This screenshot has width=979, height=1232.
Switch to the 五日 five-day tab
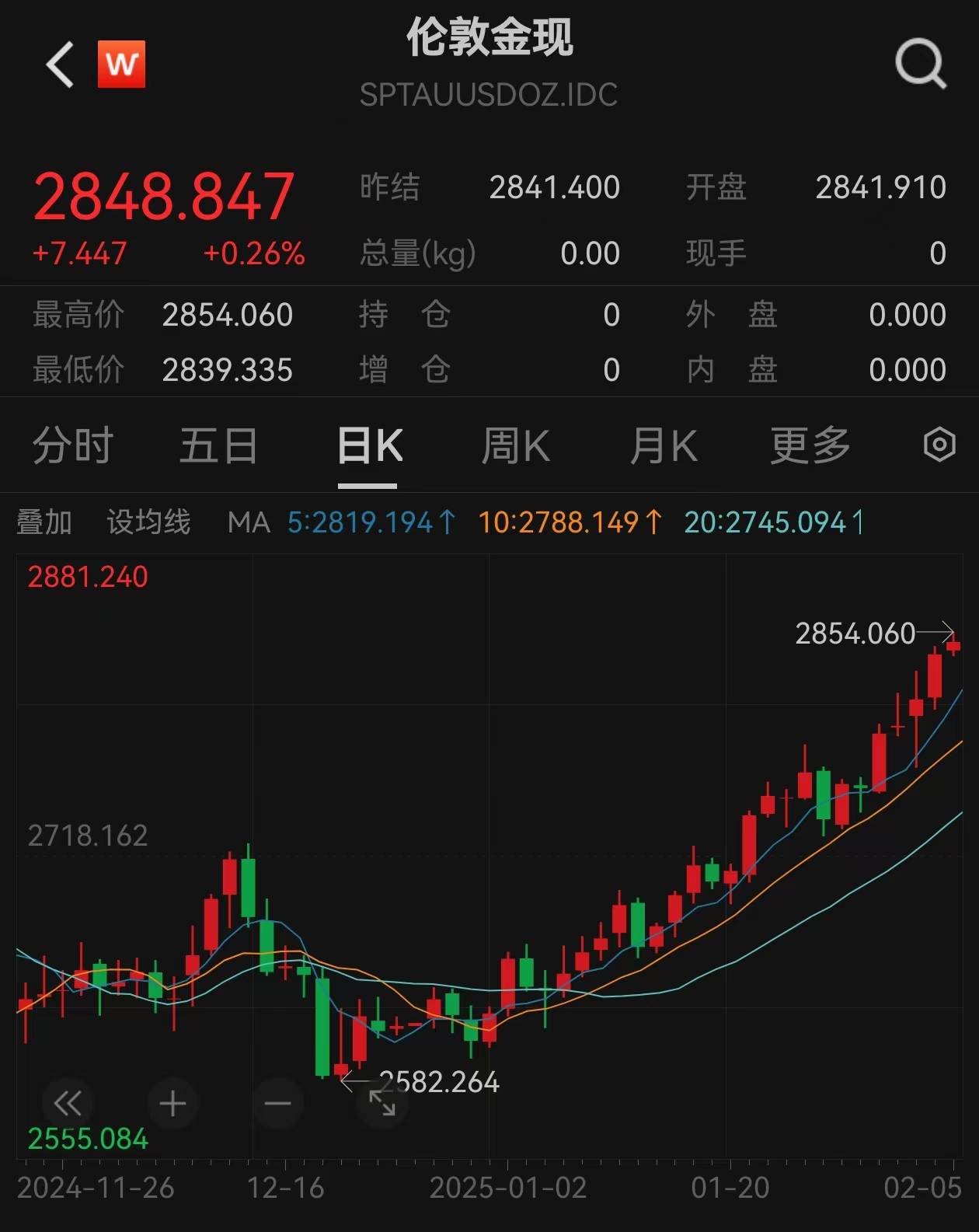(x=219, y=444)
